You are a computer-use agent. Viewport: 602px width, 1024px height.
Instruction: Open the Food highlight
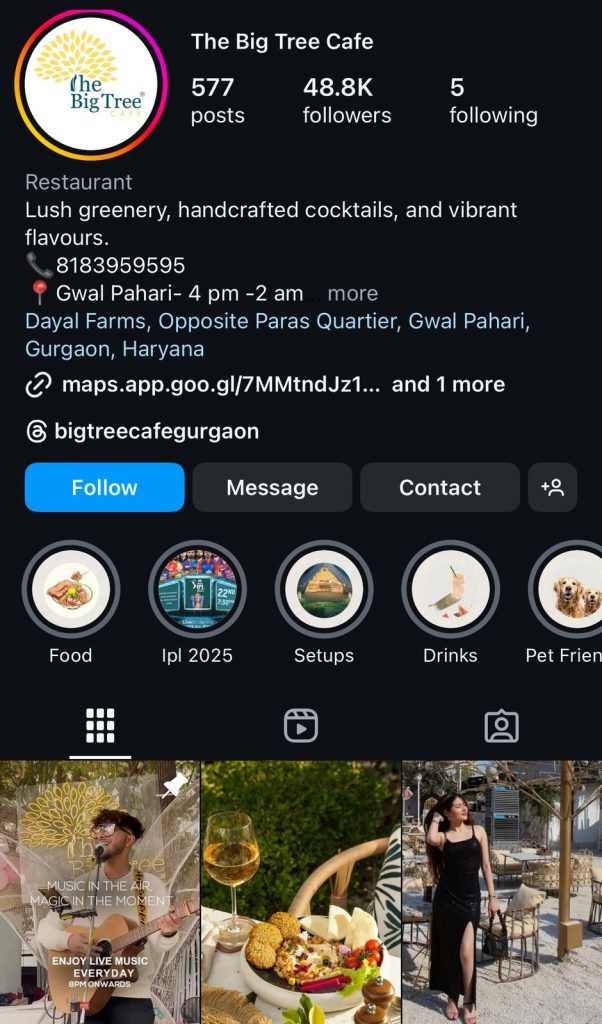tap(70, 589)
